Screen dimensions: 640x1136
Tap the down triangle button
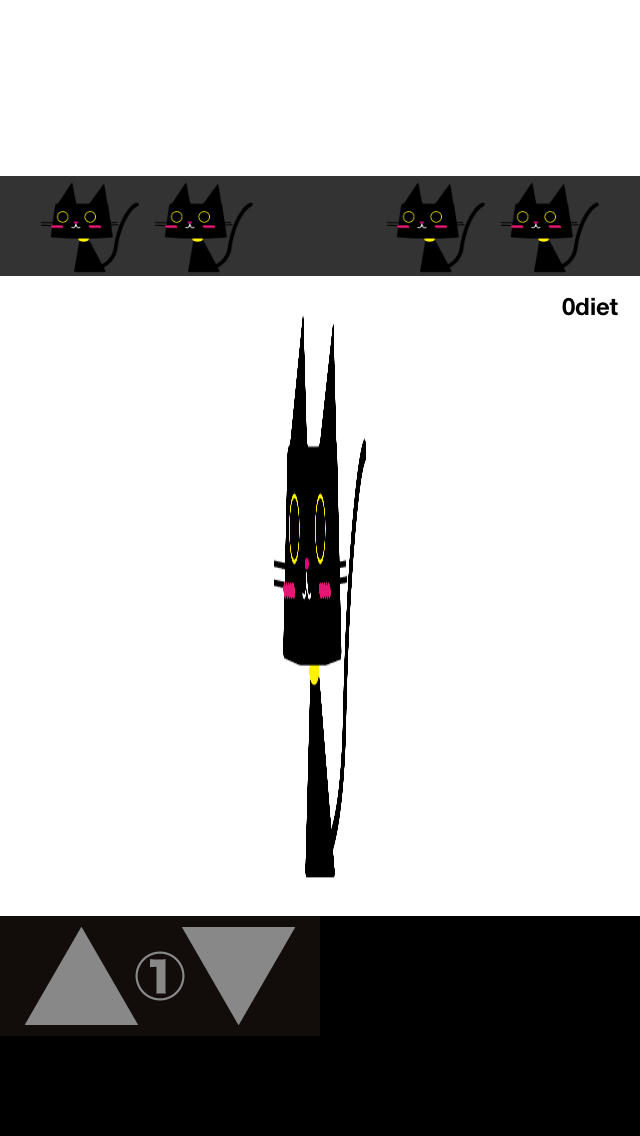(x=238, y=965)
